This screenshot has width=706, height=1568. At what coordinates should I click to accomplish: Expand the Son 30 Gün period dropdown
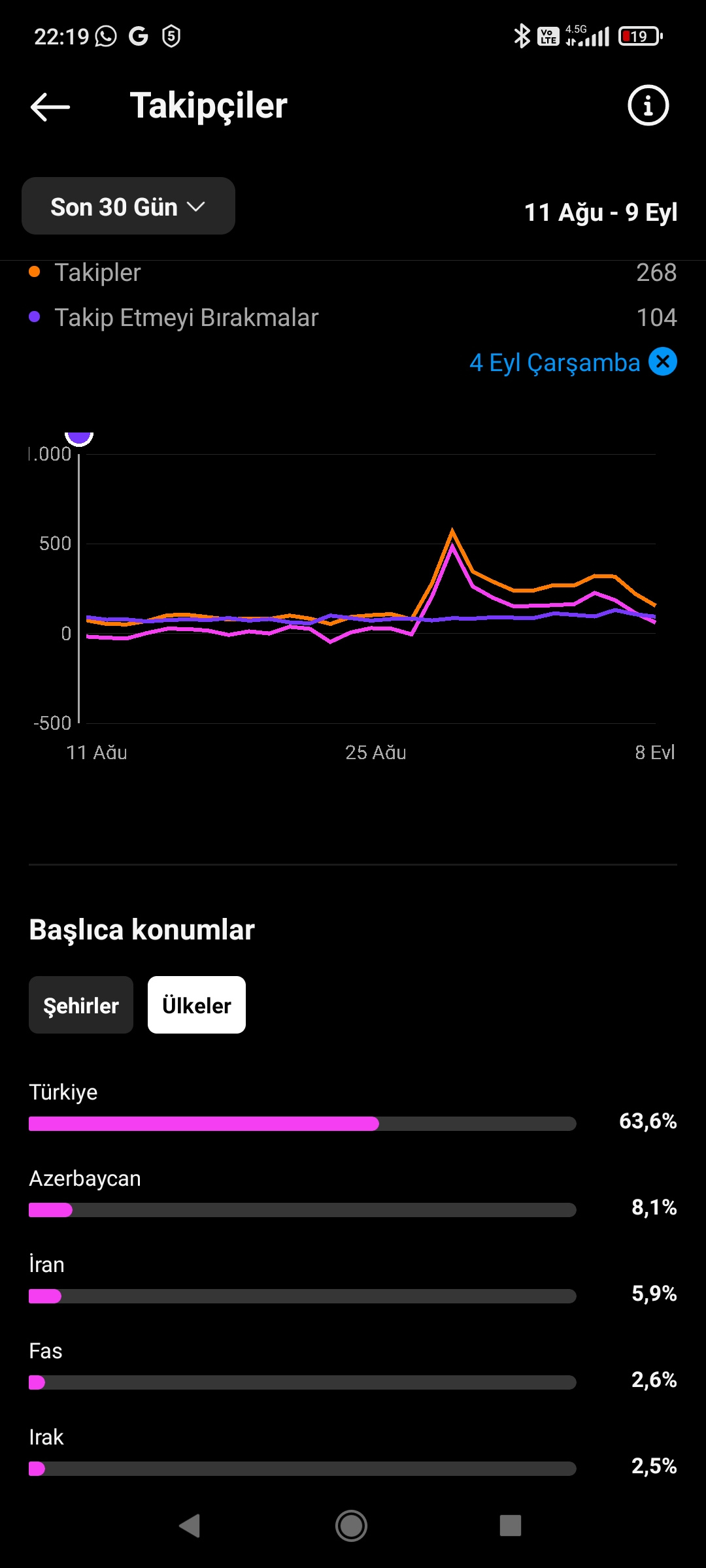pos(128,206)
